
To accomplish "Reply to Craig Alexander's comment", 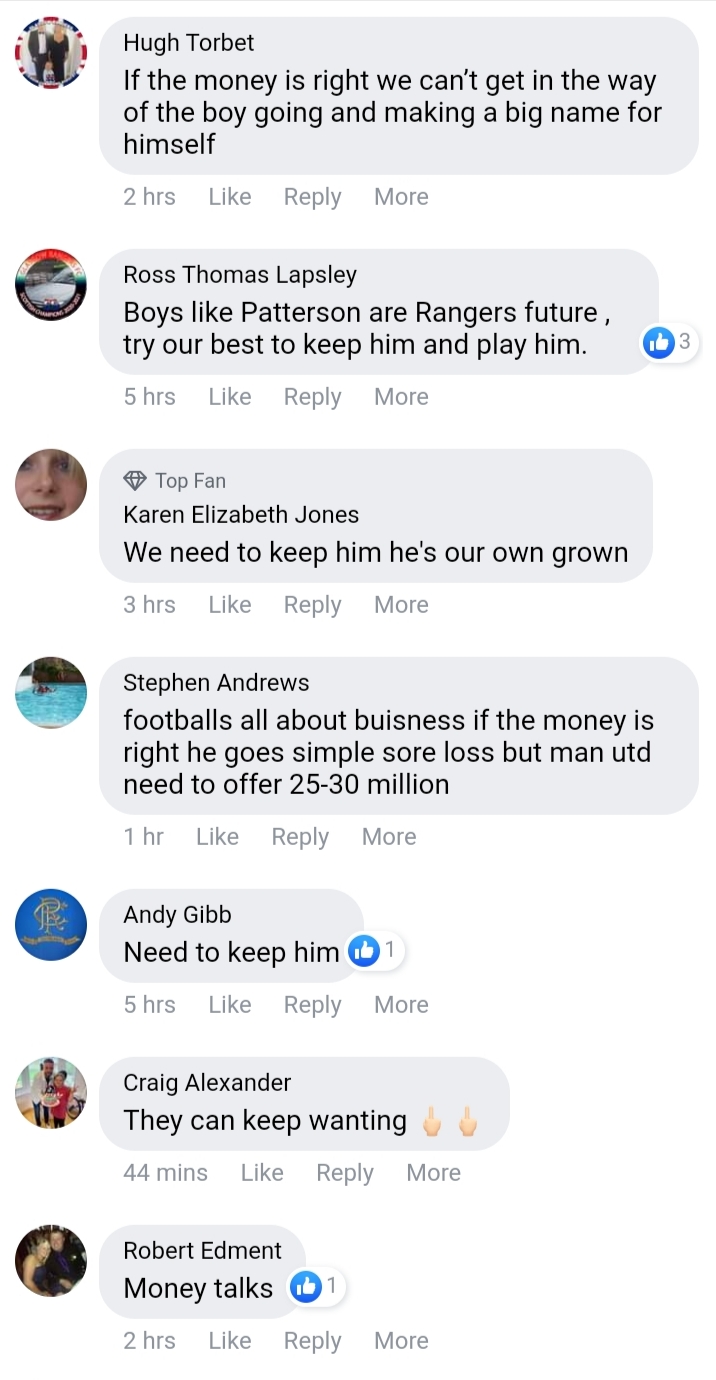I will 344,1173.
